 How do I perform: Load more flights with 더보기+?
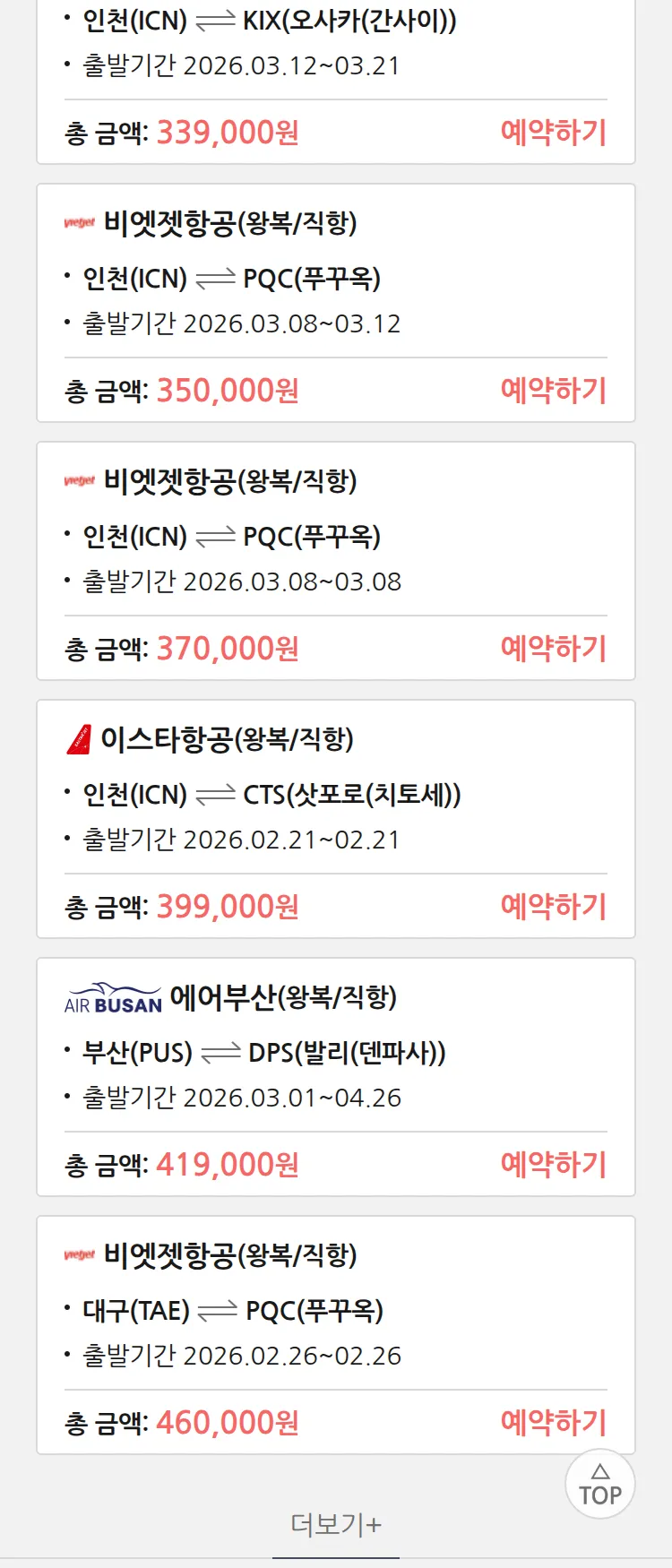(x=336, y=1524)
